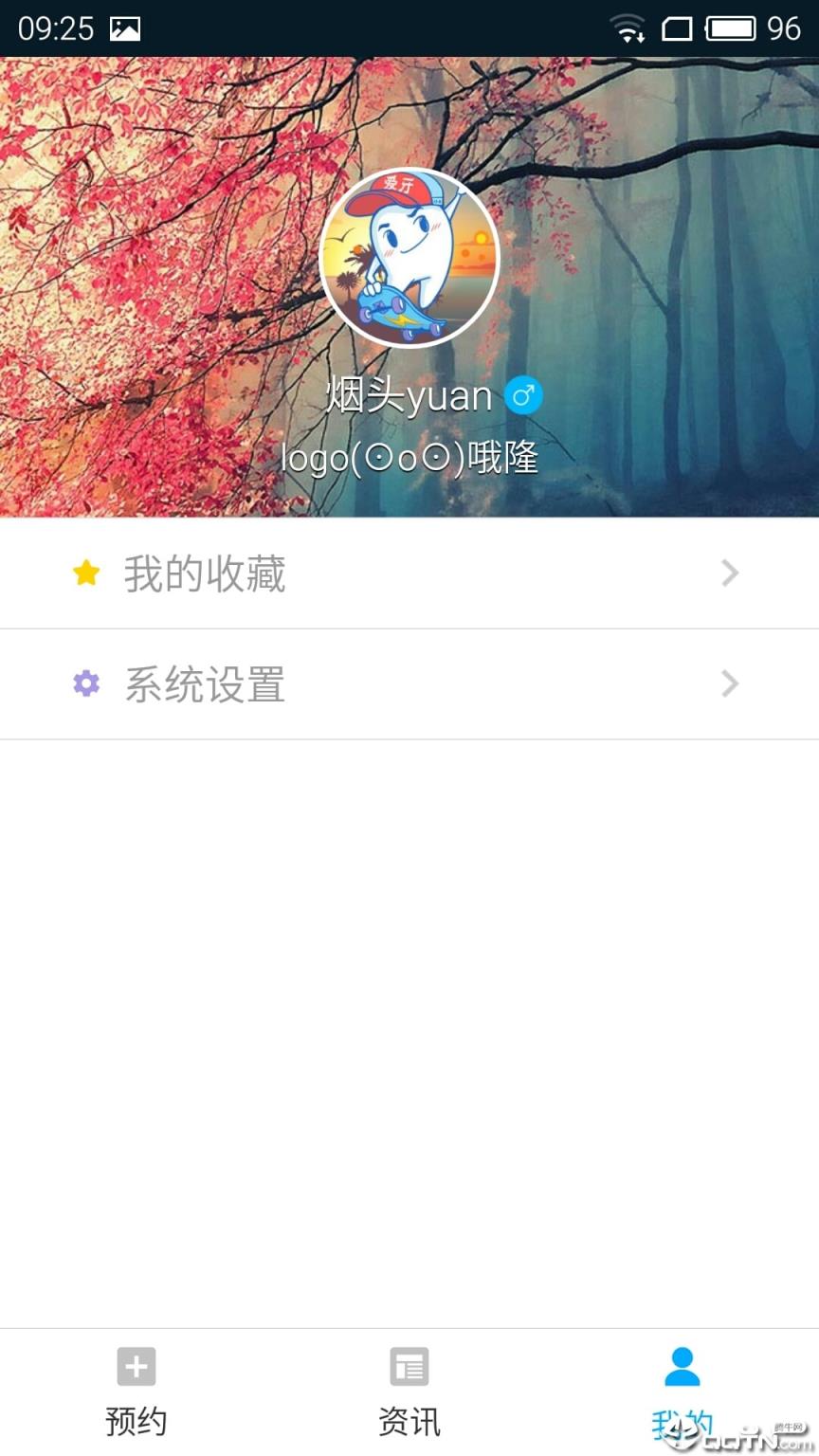The image size is (819, 1456).
Task: Tap the username 烟头yuan
Action: coord(408,394)
